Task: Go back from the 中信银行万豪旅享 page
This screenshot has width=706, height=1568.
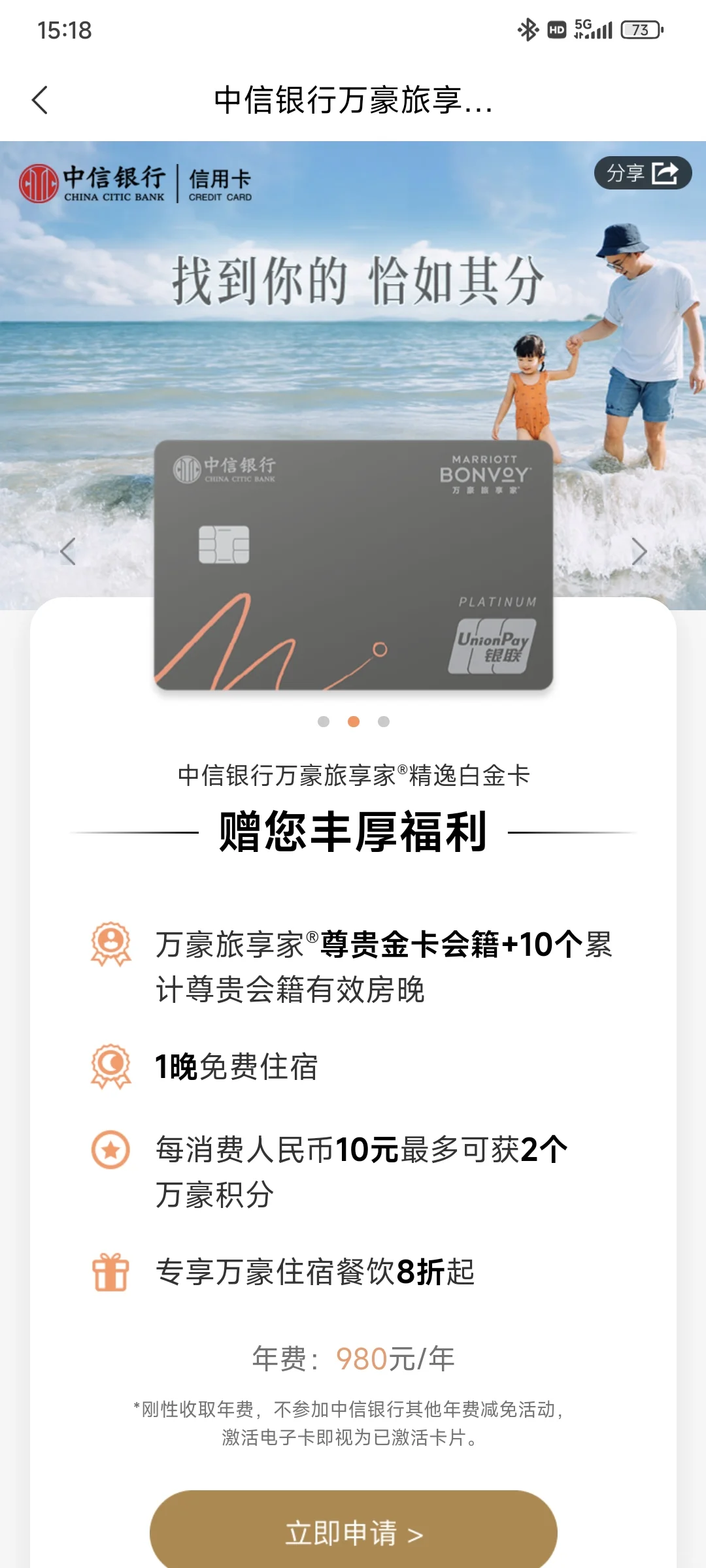Action: 41,100
